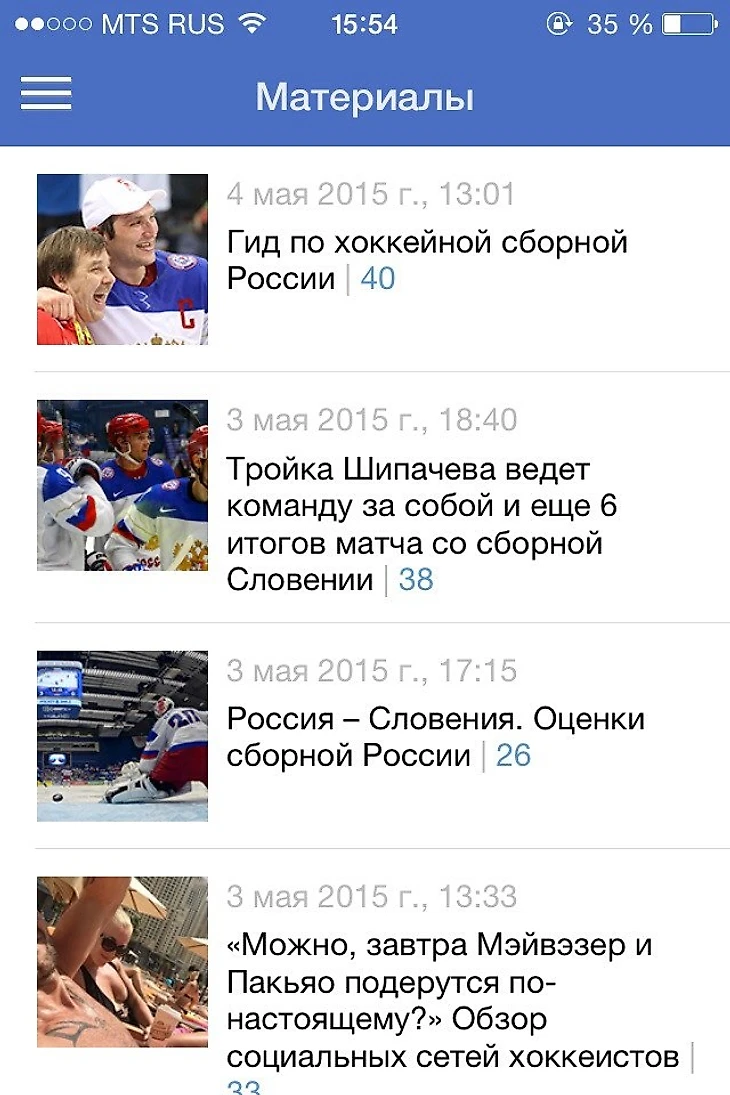Image resolution: width=730 pixels, height=1095 pixels.
Task: Open article «Гид по хоккейной сборной России»
Action: pyautogui.click(x=427, y=259)
